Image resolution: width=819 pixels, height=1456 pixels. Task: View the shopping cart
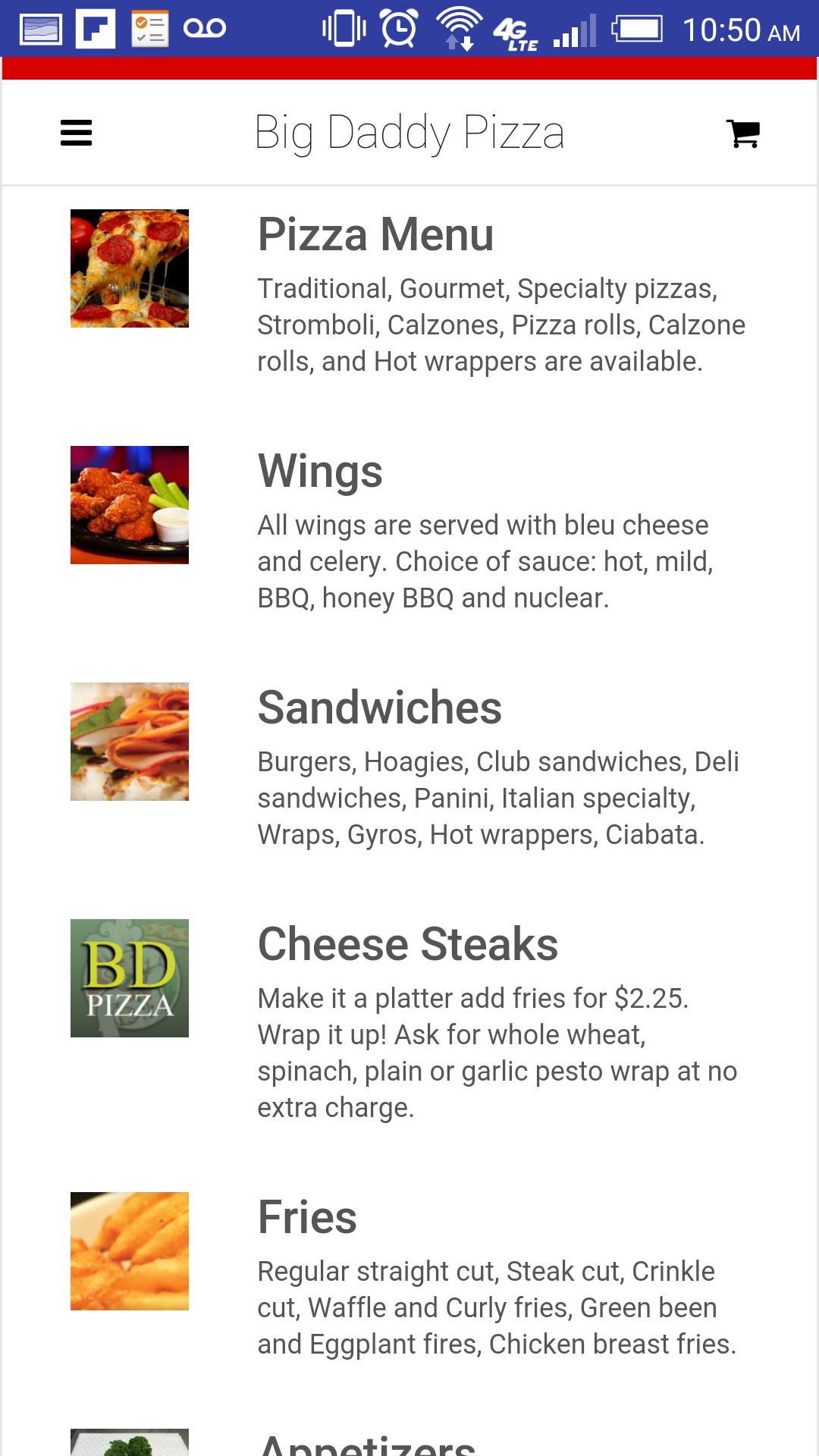tap(742, 133)
